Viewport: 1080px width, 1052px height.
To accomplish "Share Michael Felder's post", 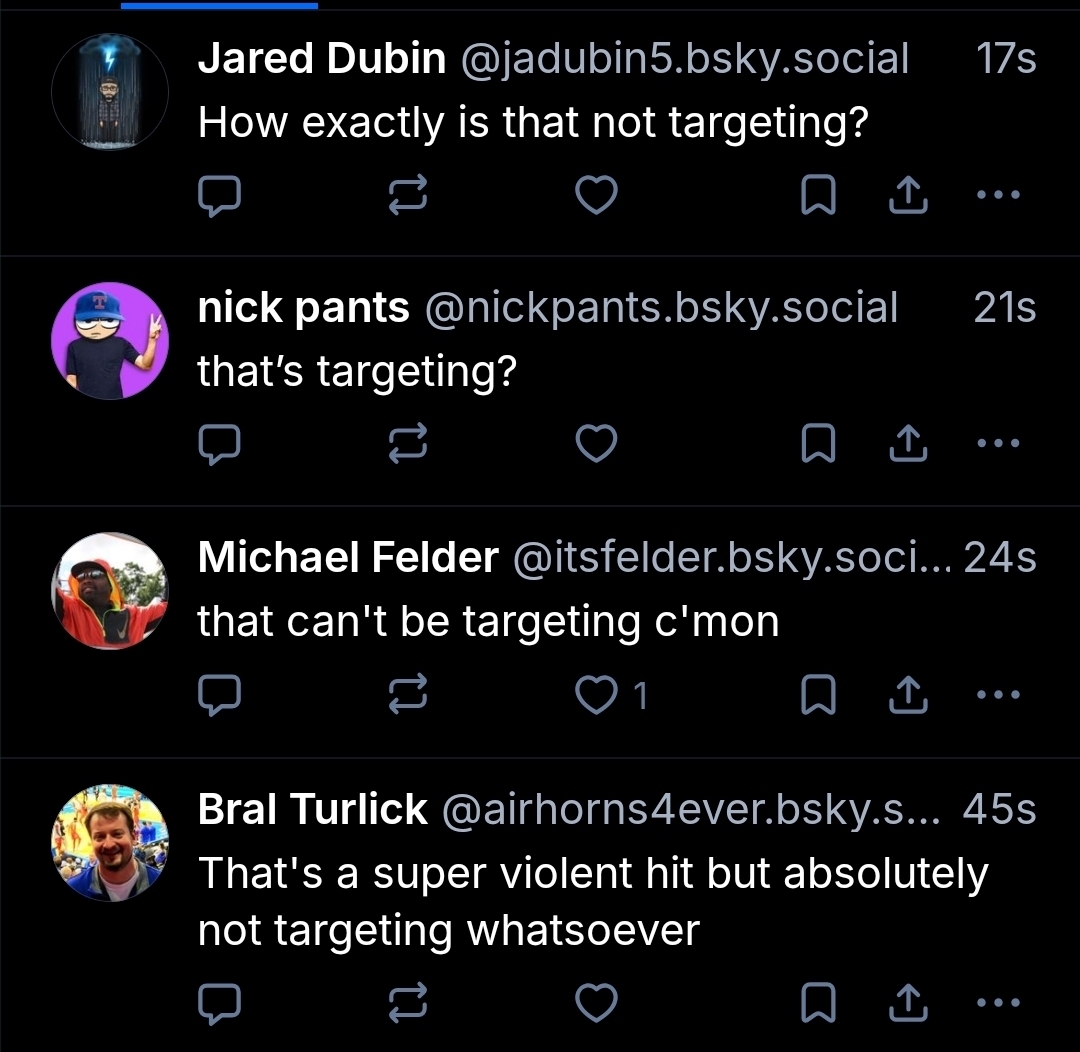I will (x=909, y=695).
